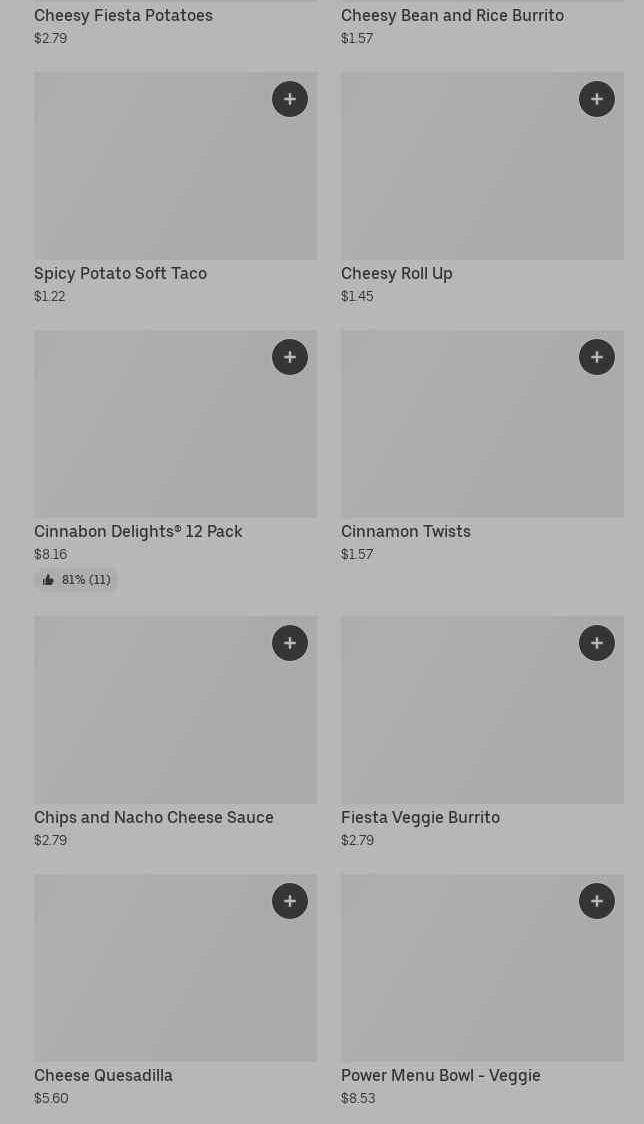Open Chips and Nacho Cheese Sauce details
The width and height of the screenshot is (644, 1124).
pos(175,733)
